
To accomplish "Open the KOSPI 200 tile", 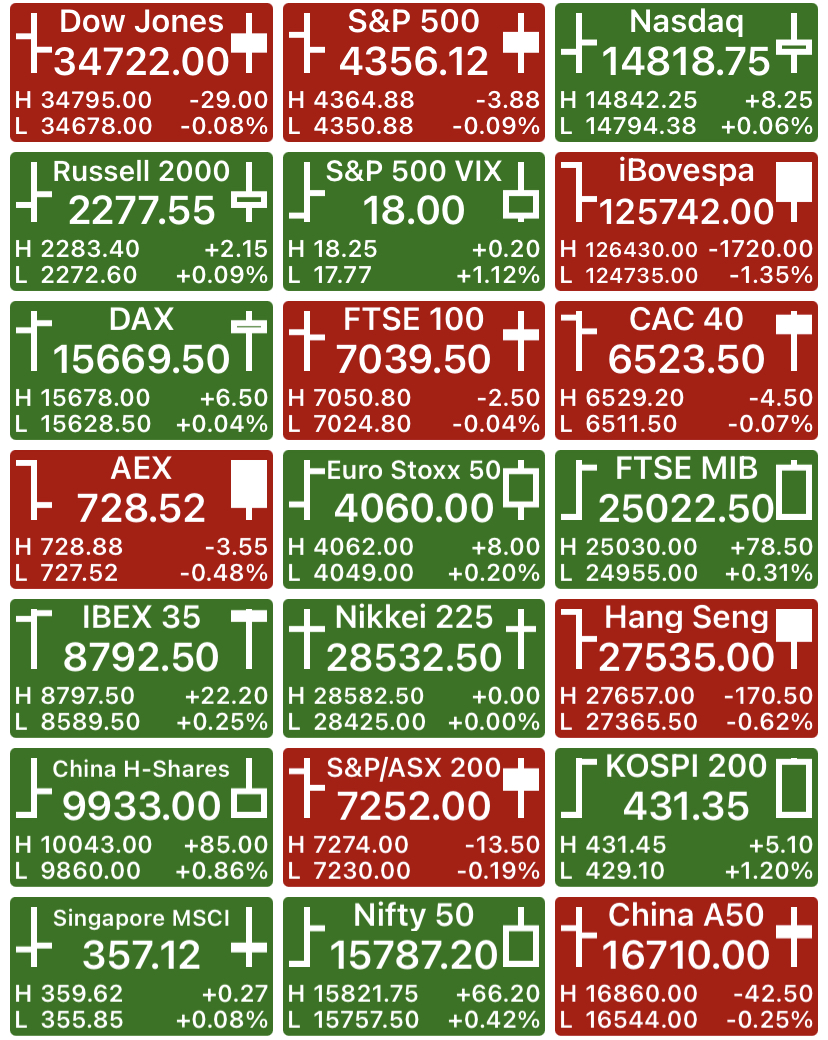I will tap(686, 817).
